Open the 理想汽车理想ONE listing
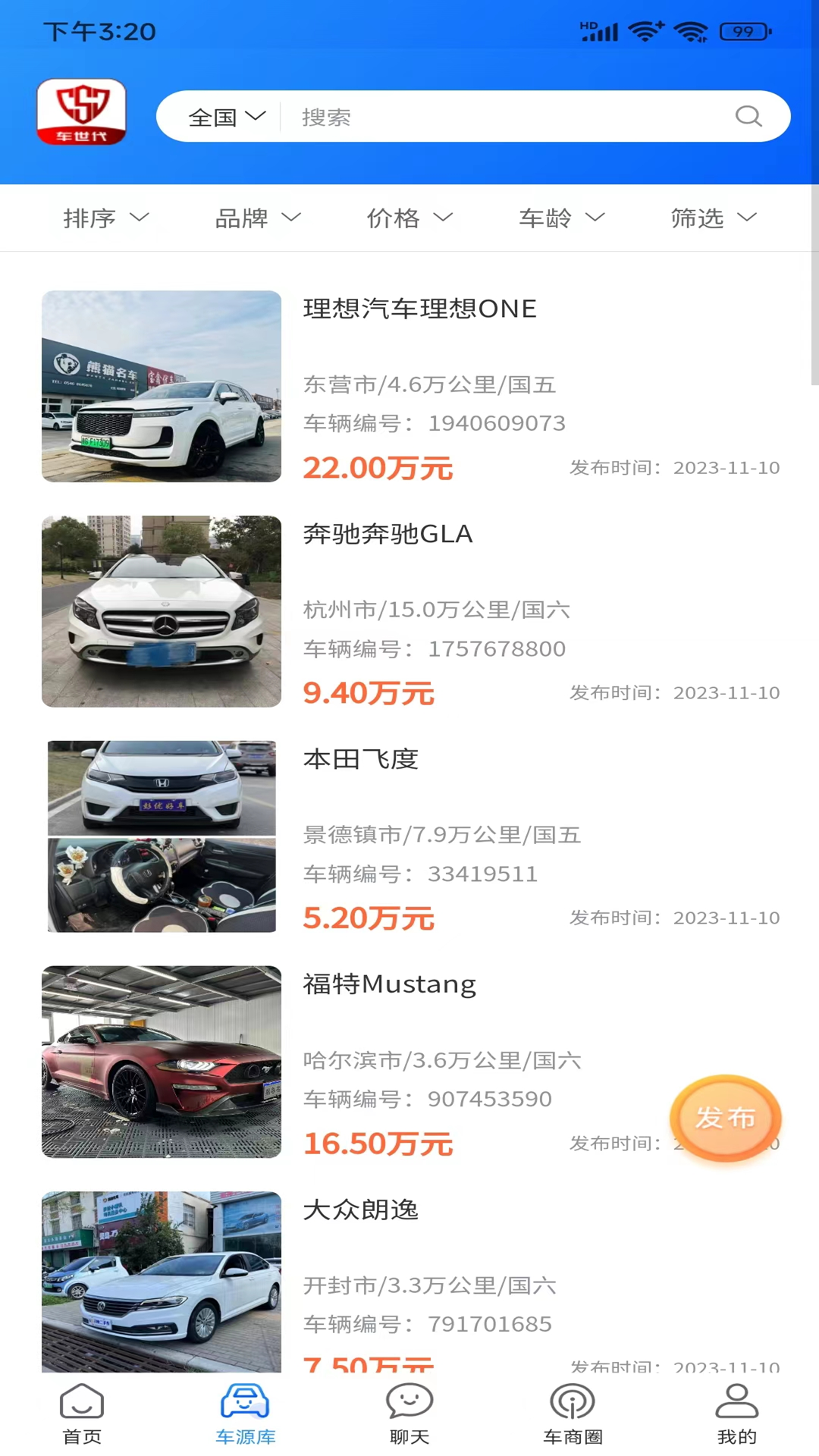 pyautogui.click(x=419, y=309)
